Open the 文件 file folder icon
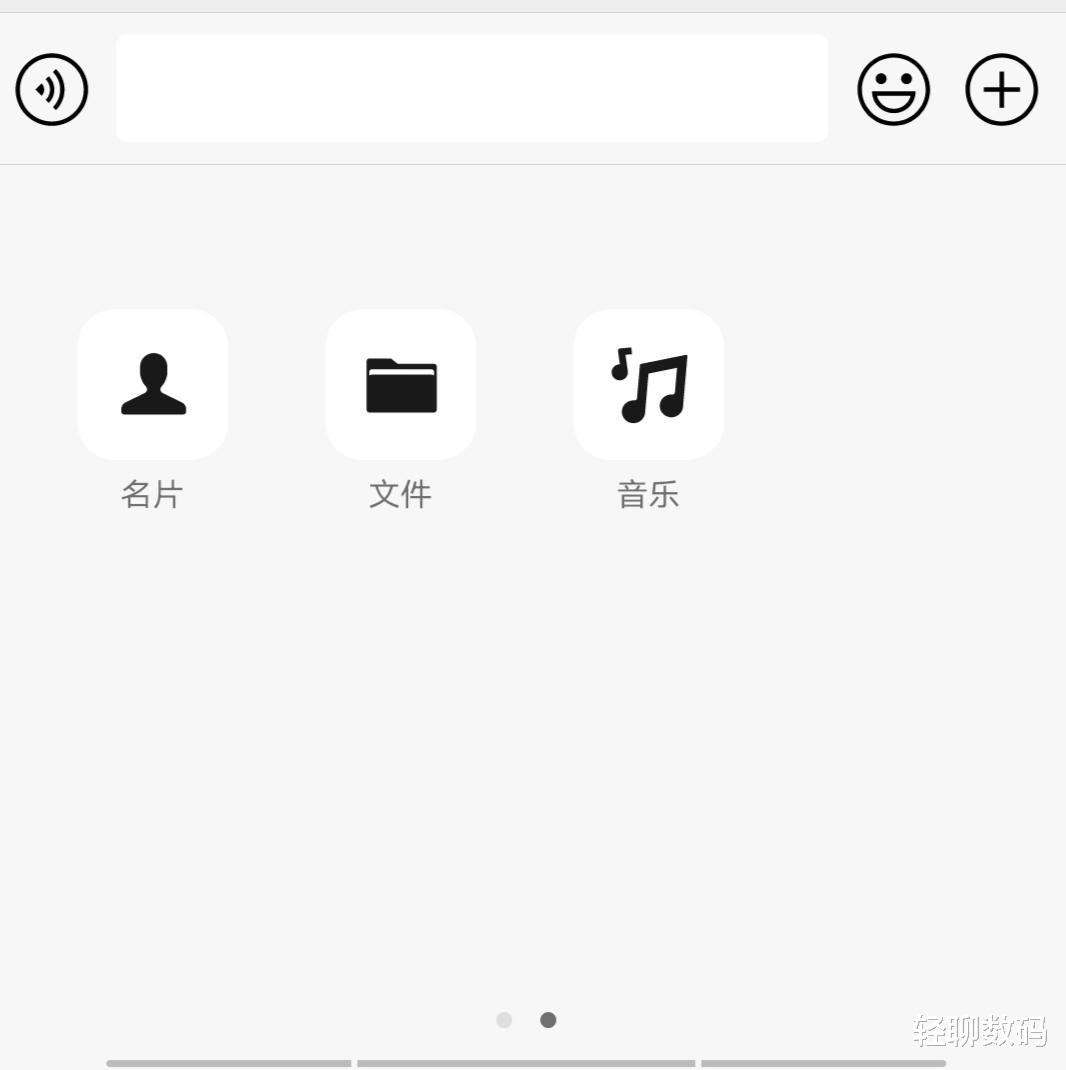Screen dimensions: 1066x1070 tap(400, 385)
